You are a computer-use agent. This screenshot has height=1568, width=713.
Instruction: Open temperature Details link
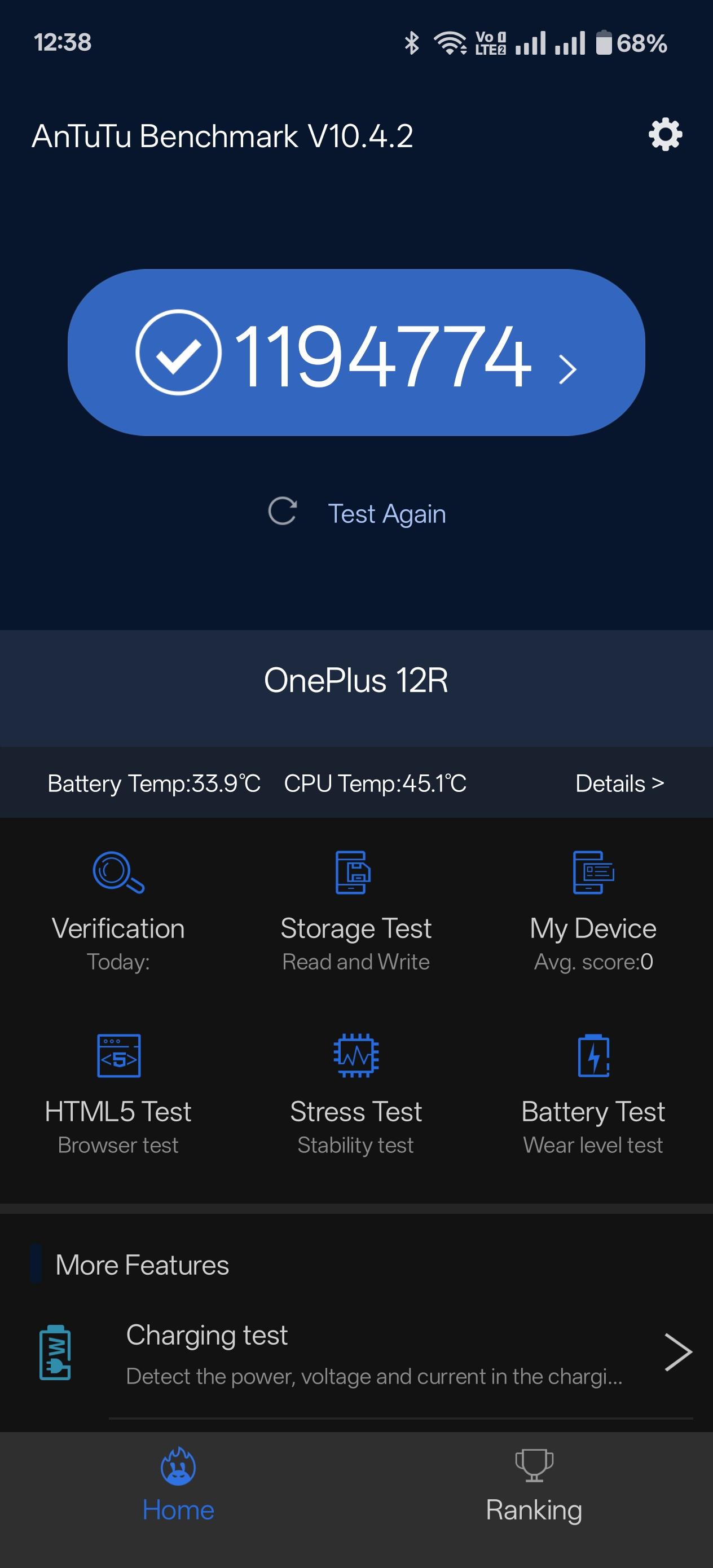619,783
